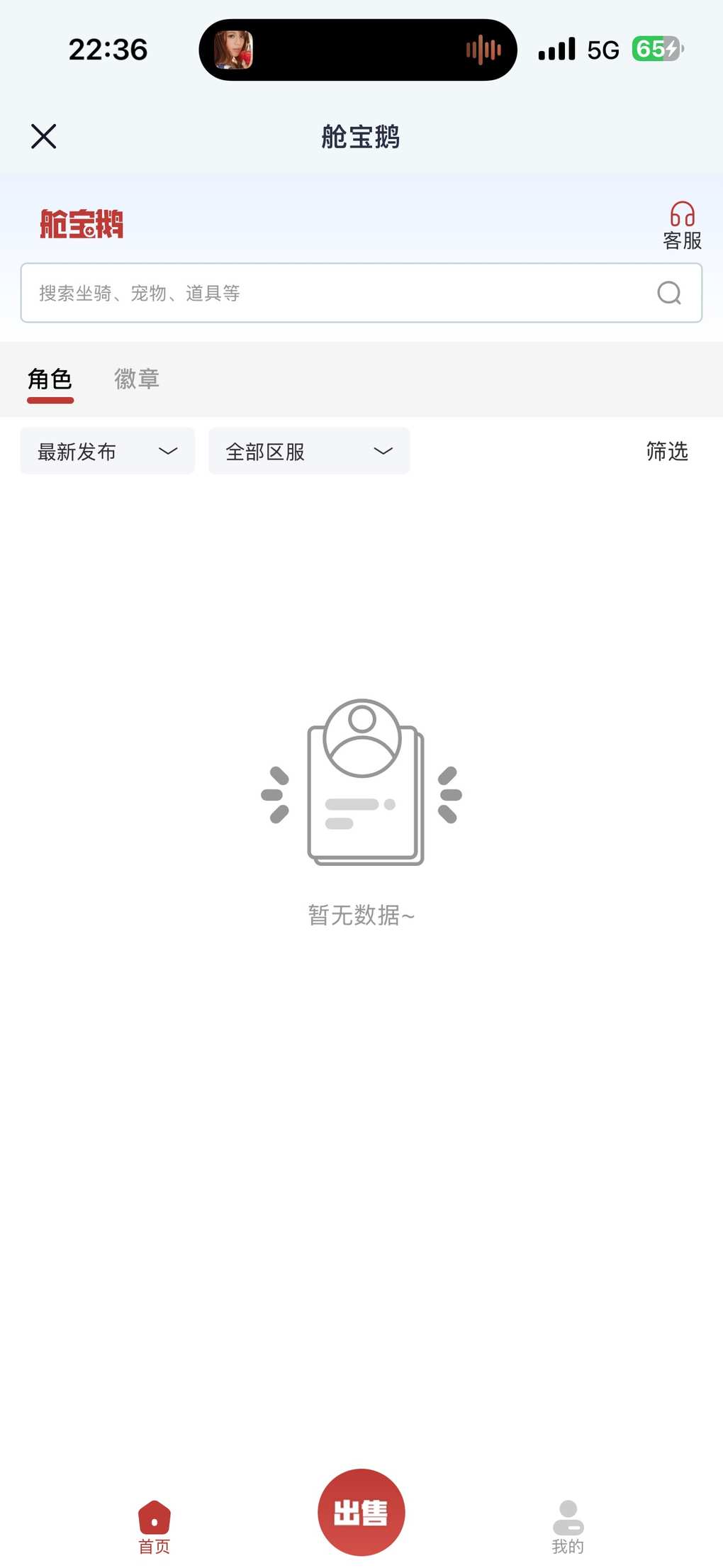Tap the red 出售 sell button

(361, 1513)
